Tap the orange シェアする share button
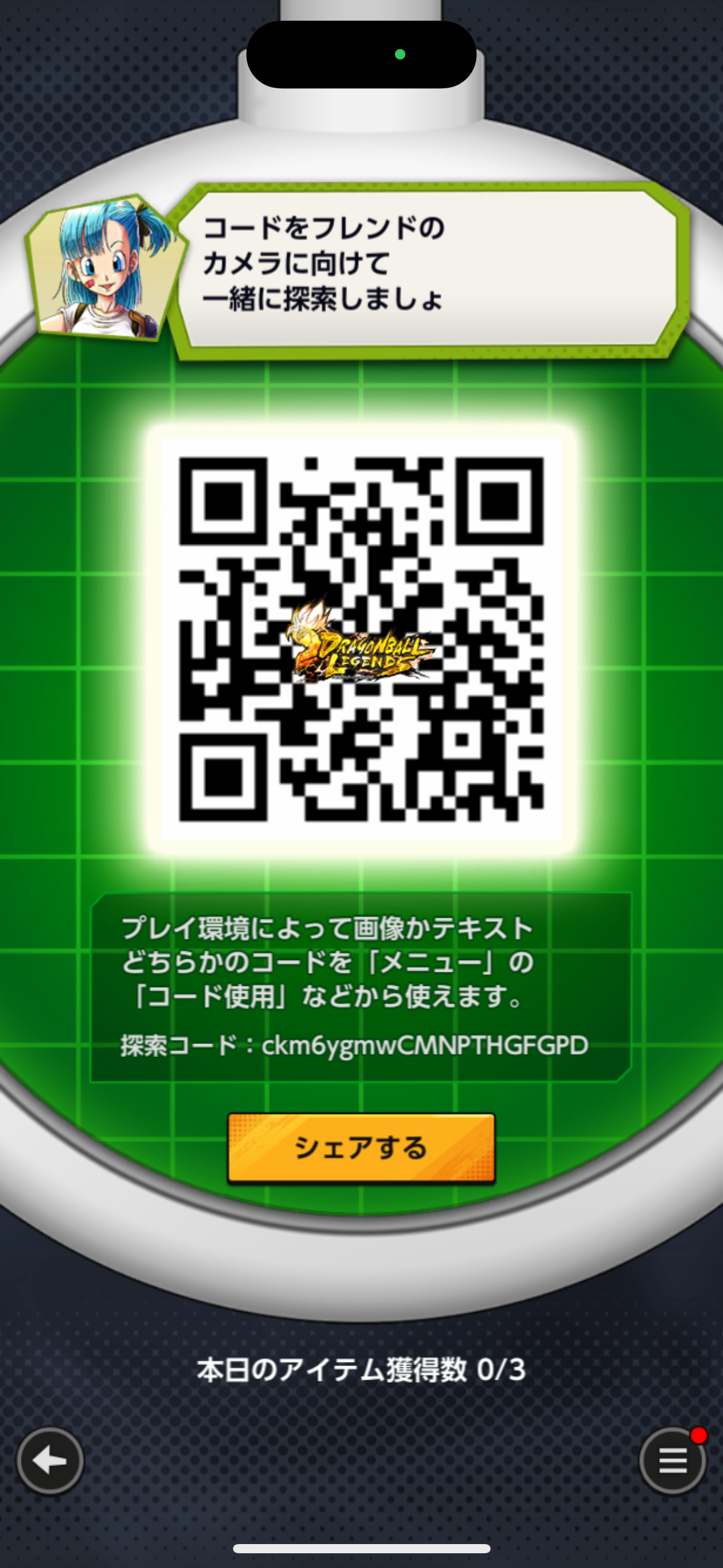This screenshot has width=723, height=1568. pyautogui.click(x=361, y=1147)
